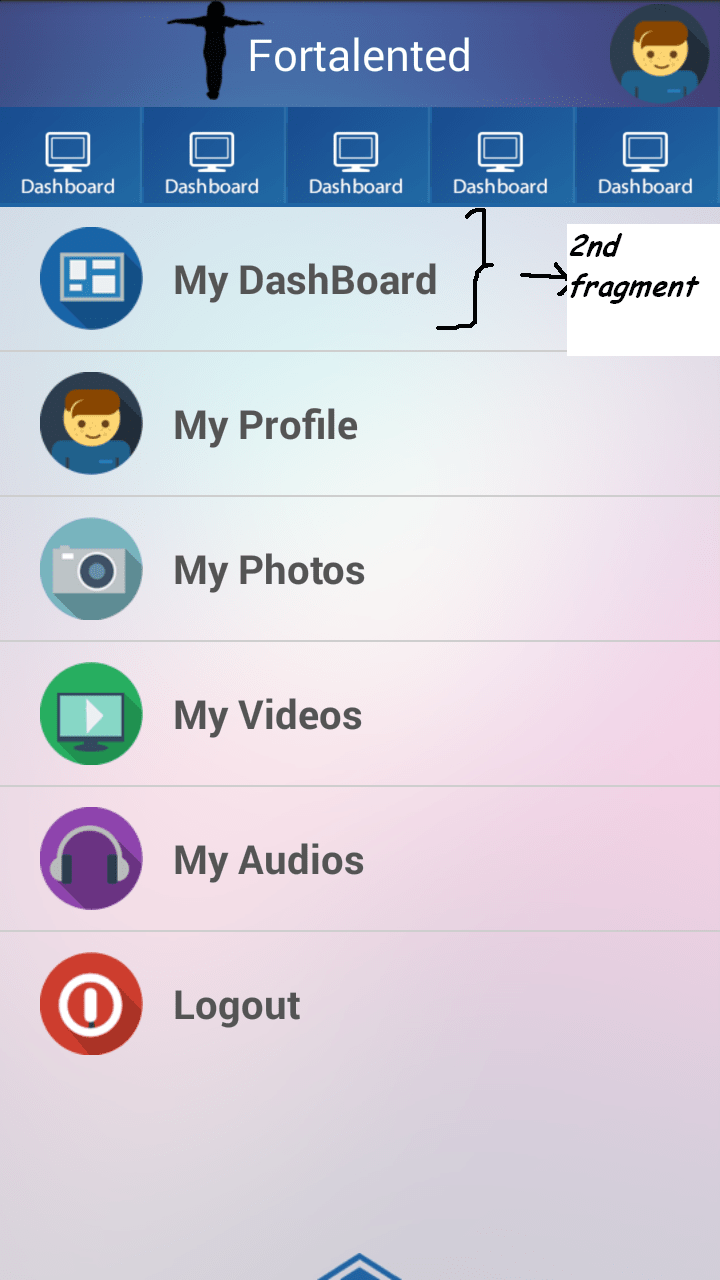Open My DashBoard from the list
Screen dimensions: 720x1280
pyautogui.click(x=305, y=280)
